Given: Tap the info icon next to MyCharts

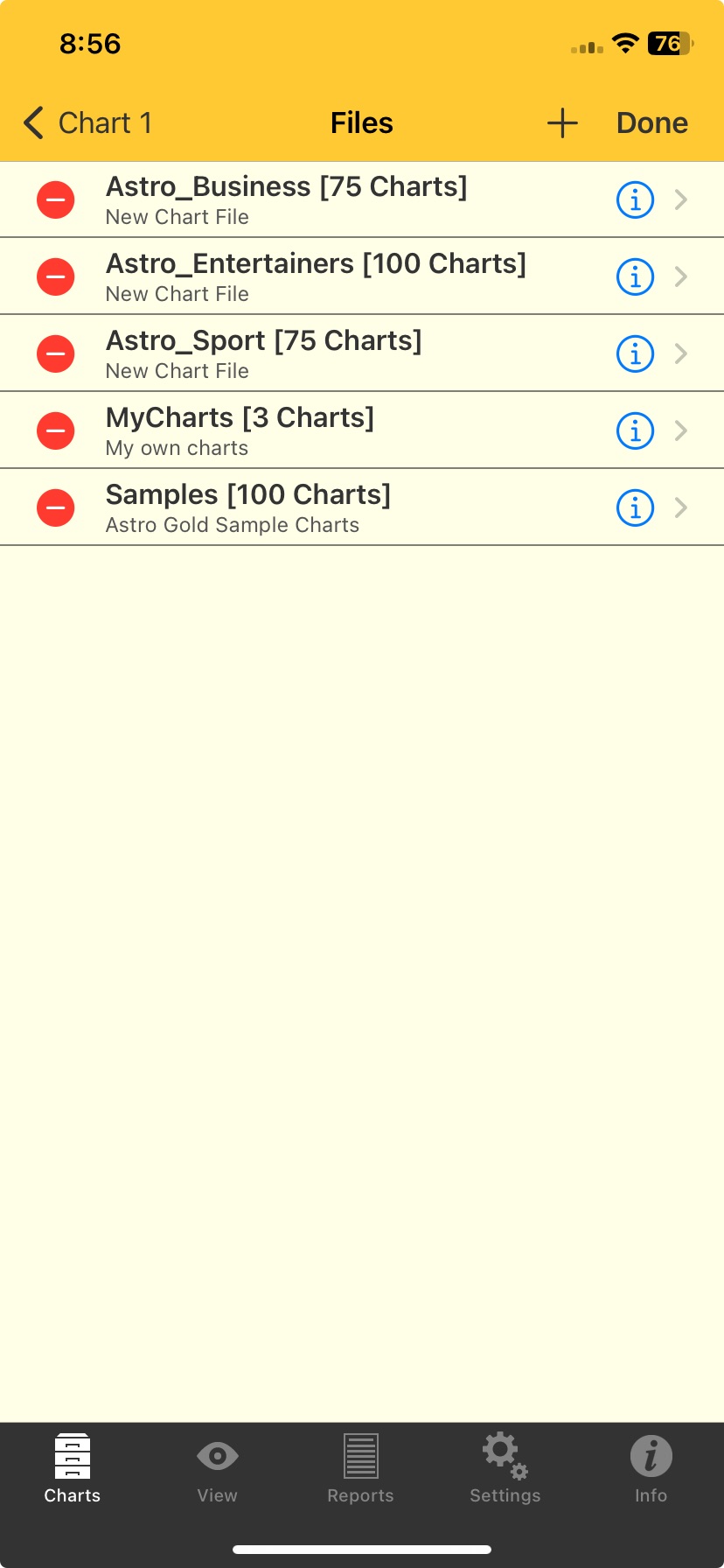Looking at the screenshot, I should [635, 430].
